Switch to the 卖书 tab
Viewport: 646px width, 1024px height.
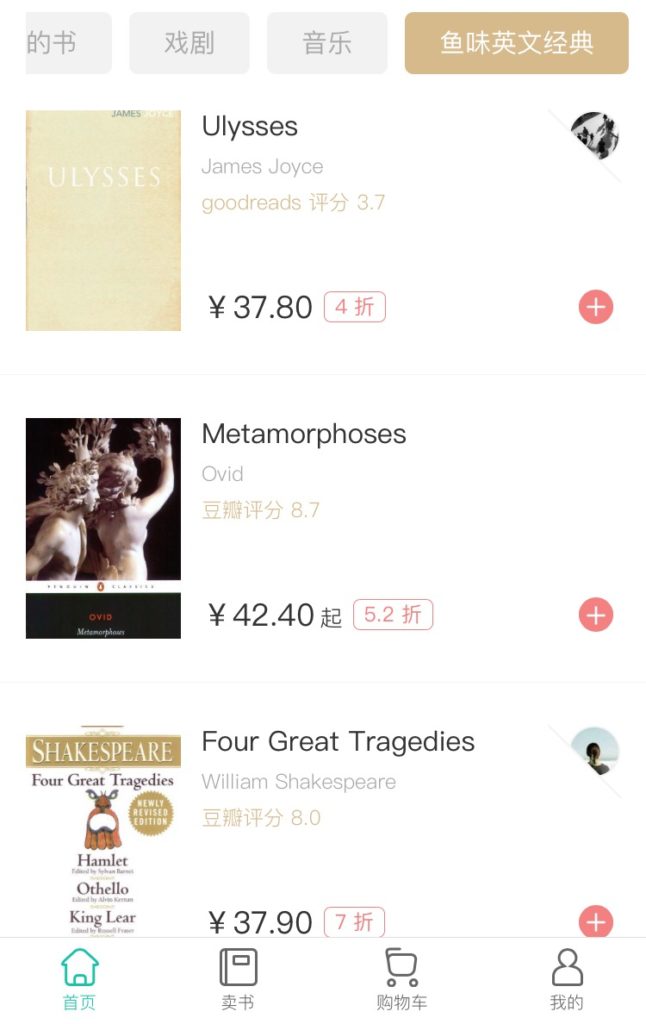click(x=238, y=980)
